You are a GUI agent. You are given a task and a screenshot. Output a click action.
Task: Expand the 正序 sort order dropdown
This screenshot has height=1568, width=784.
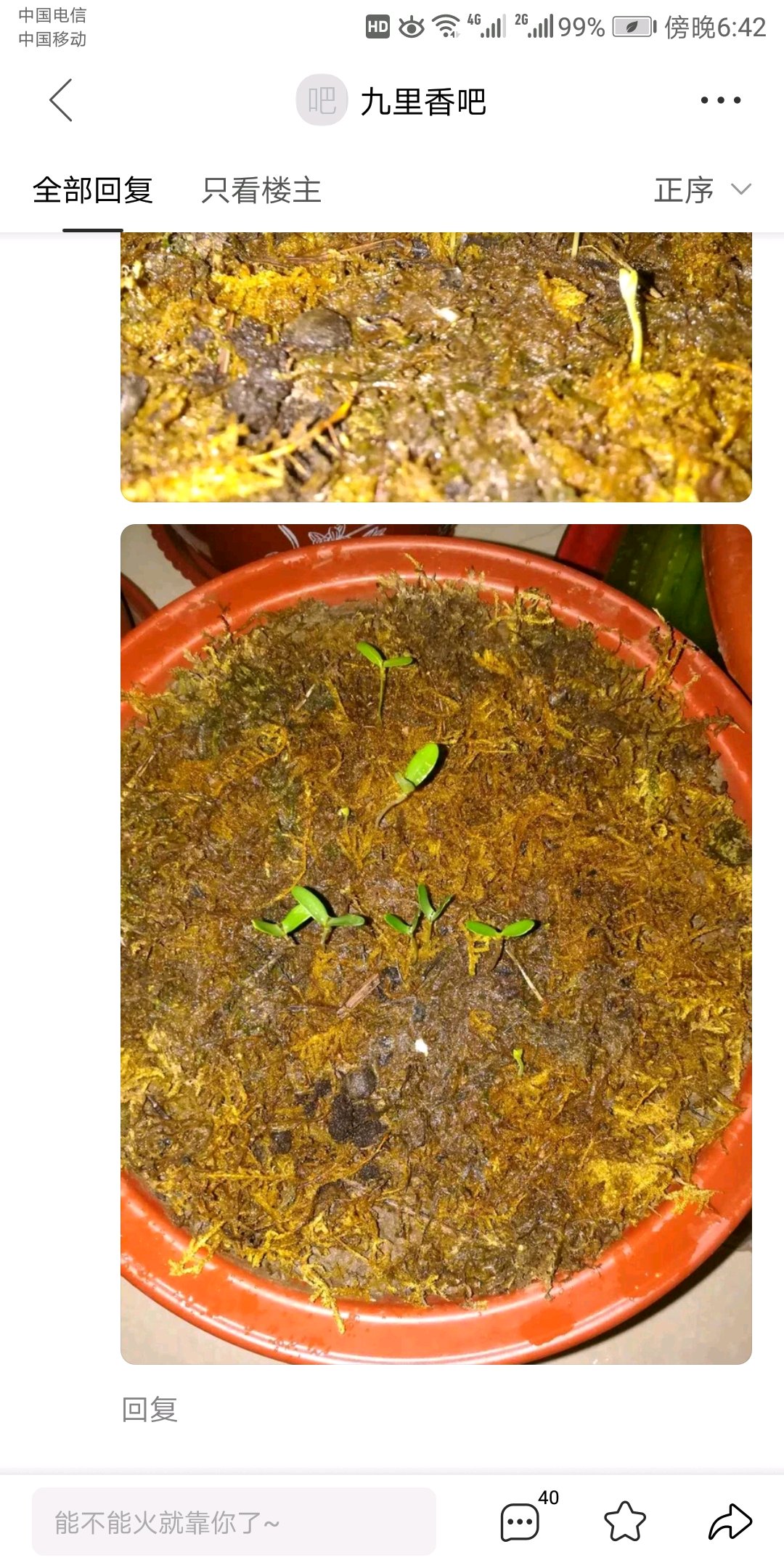pyautogui.click(x=702, y=190)
